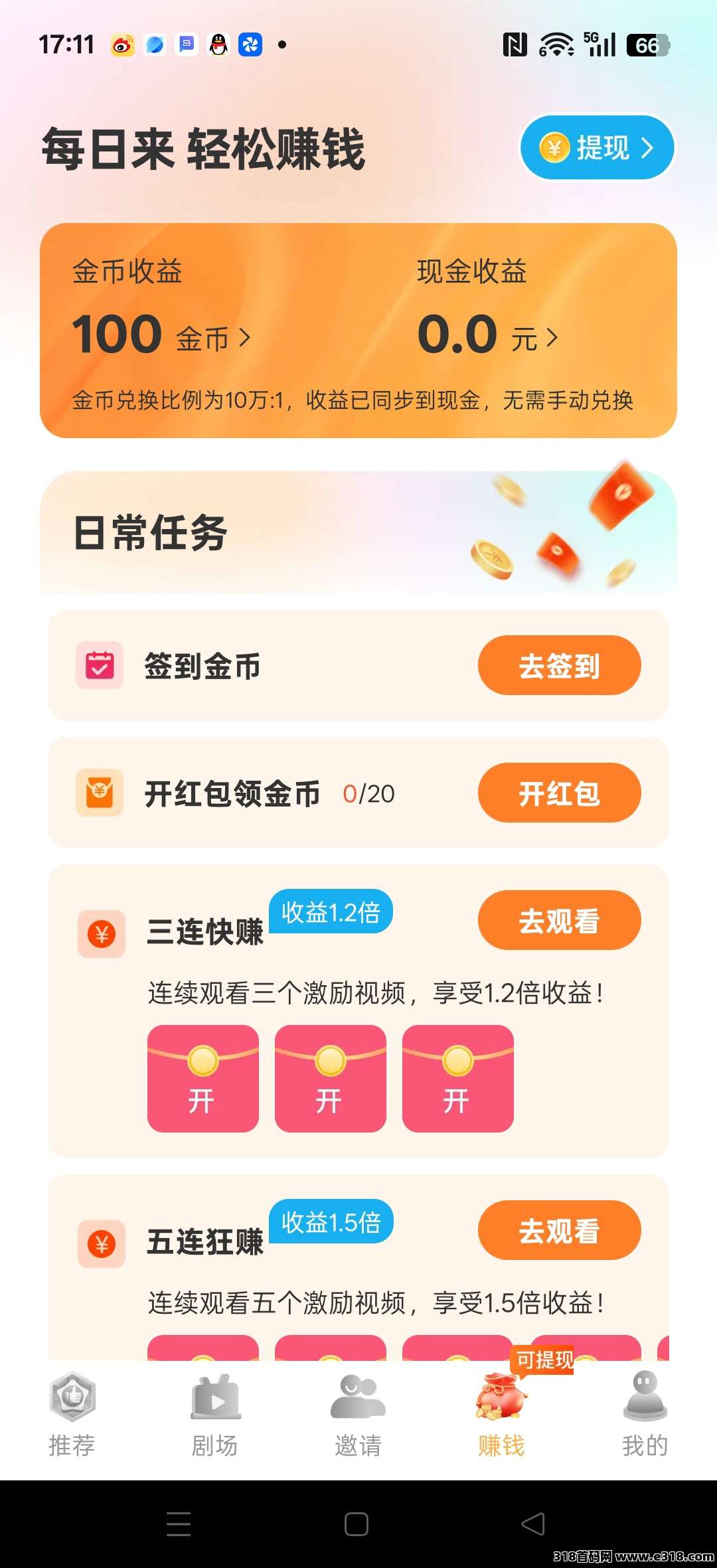Viewport: 717px width, 1568px height.
Task: Expand the 金币收益 100金币 details arrow
Action: tap(246, 337)
